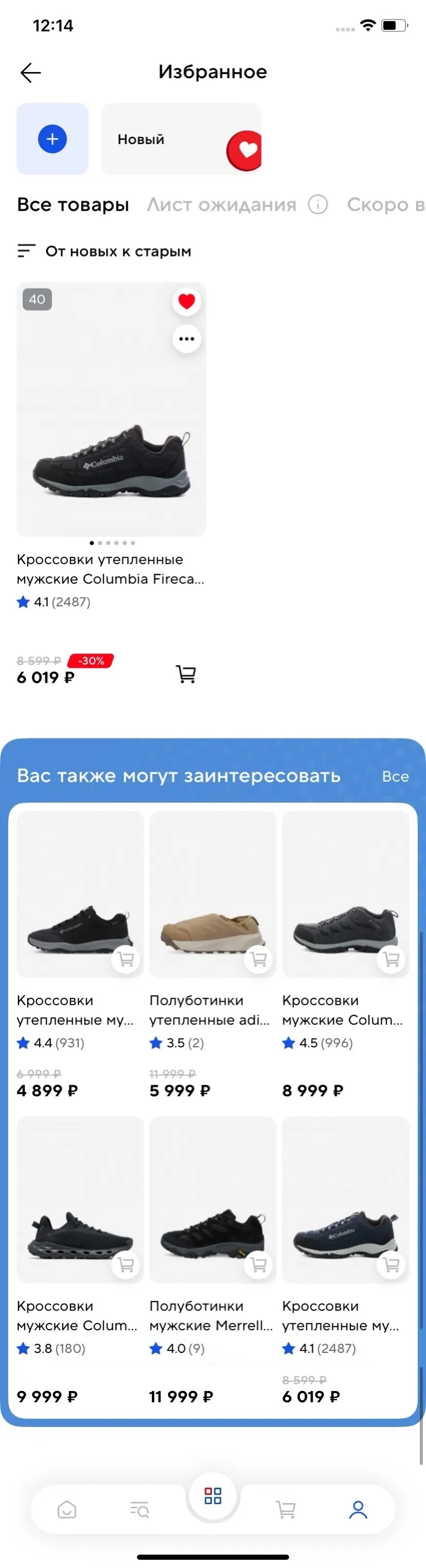
Task: Open three-dot menu on Columbia Fireca card
Action: [x=186, y=339]
